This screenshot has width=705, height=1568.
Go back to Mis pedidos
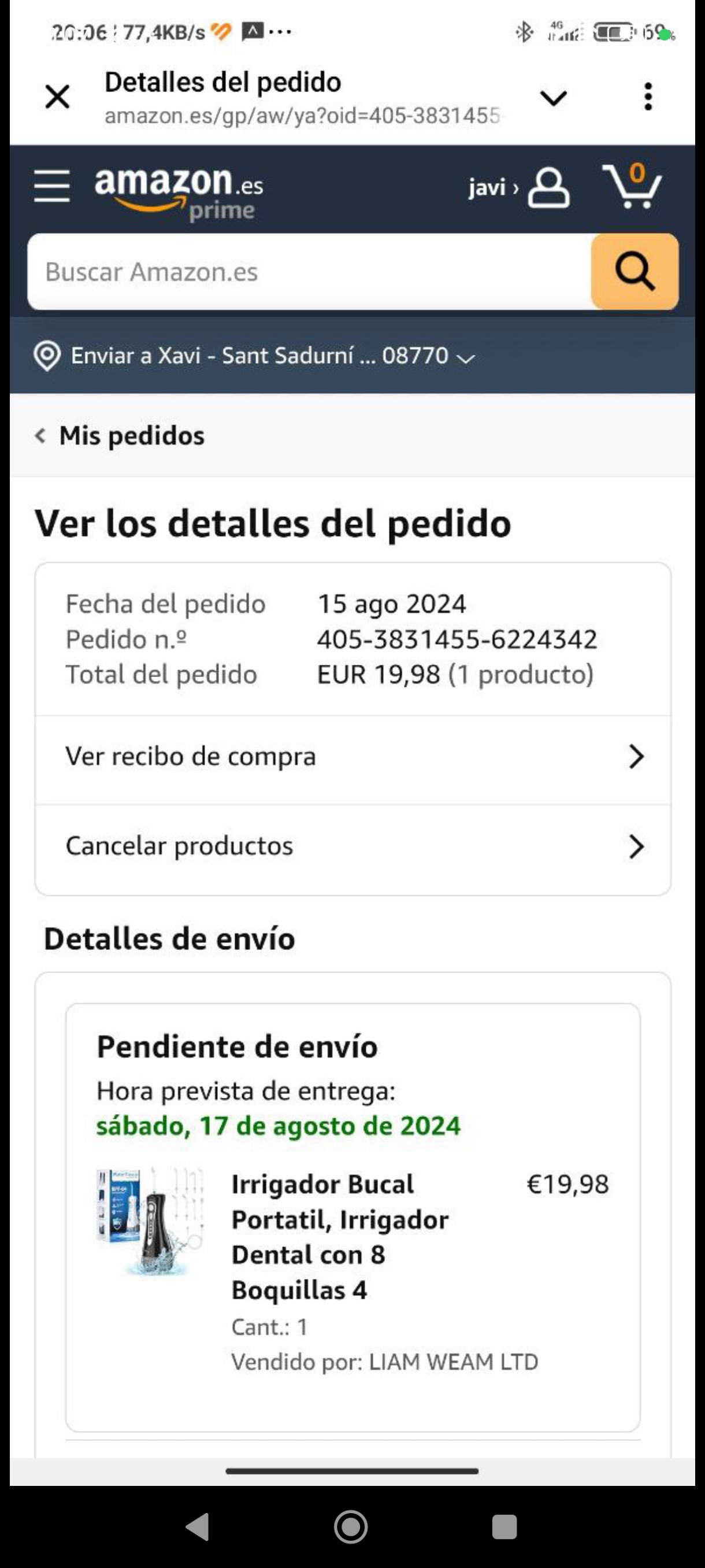pos(120,436)
